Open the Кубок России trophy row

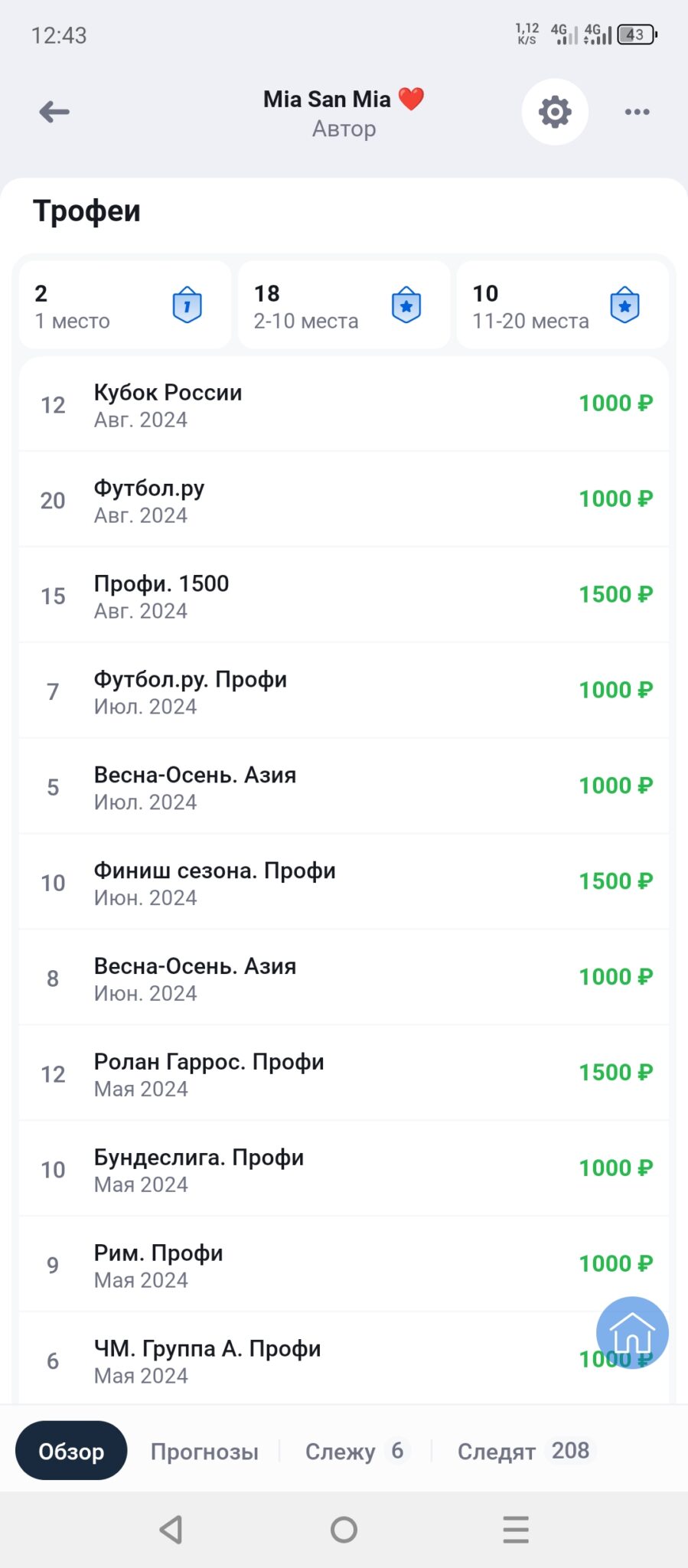point(344,404)
